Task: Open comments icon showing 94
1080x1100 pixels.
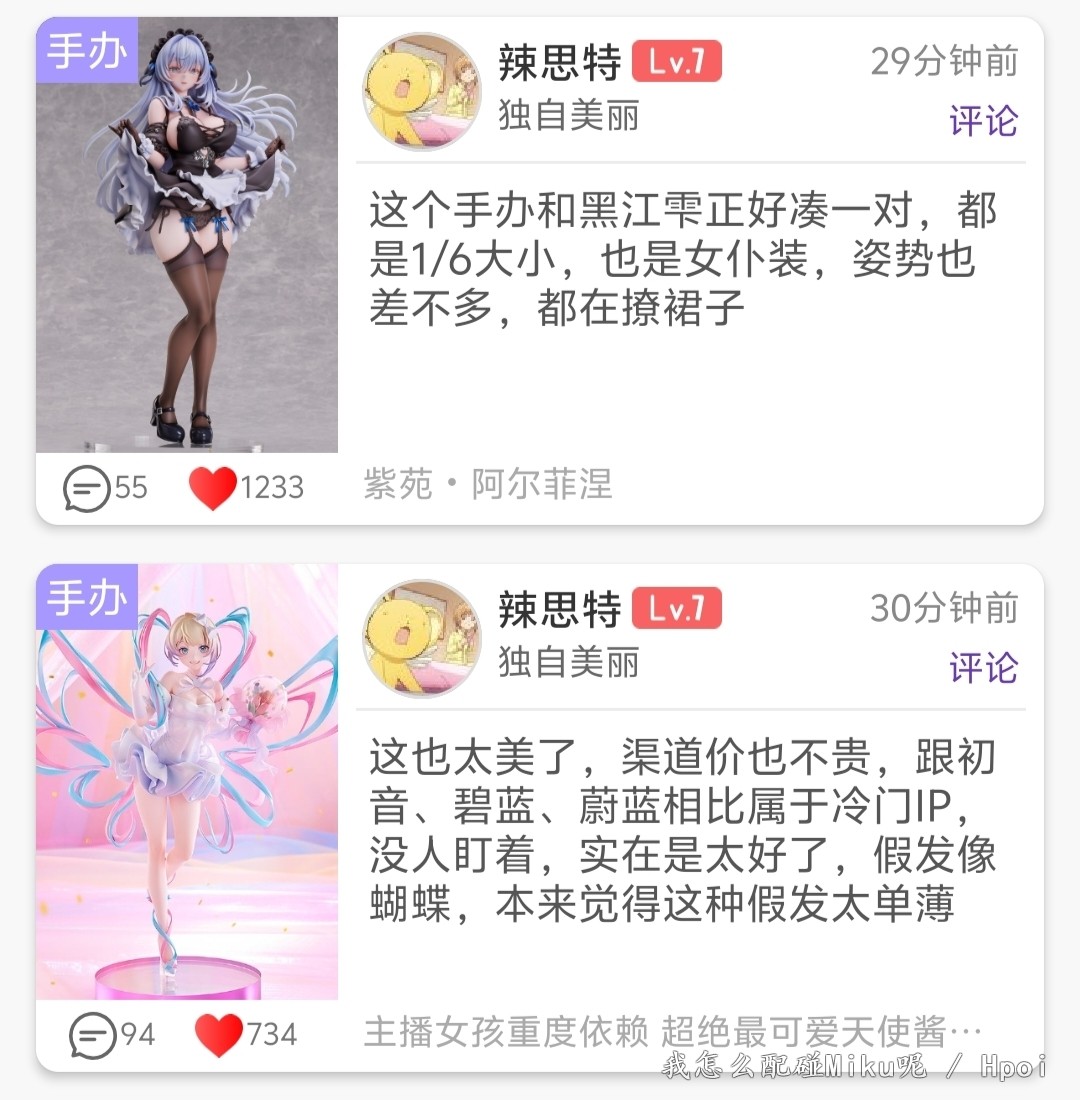Action: tap(93, 1034)
